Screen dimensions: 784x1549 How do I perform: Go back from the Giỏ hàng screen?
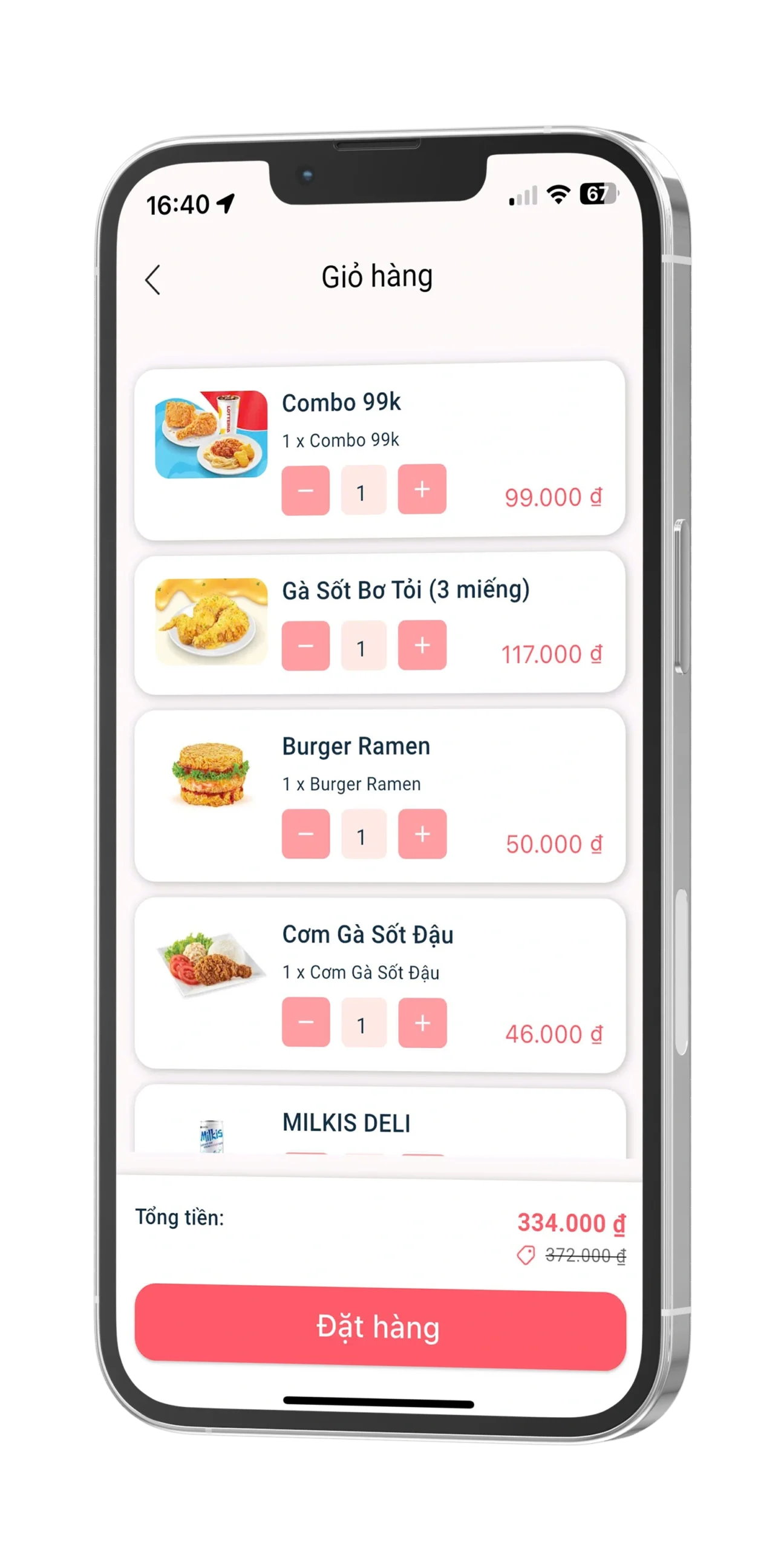153,280
